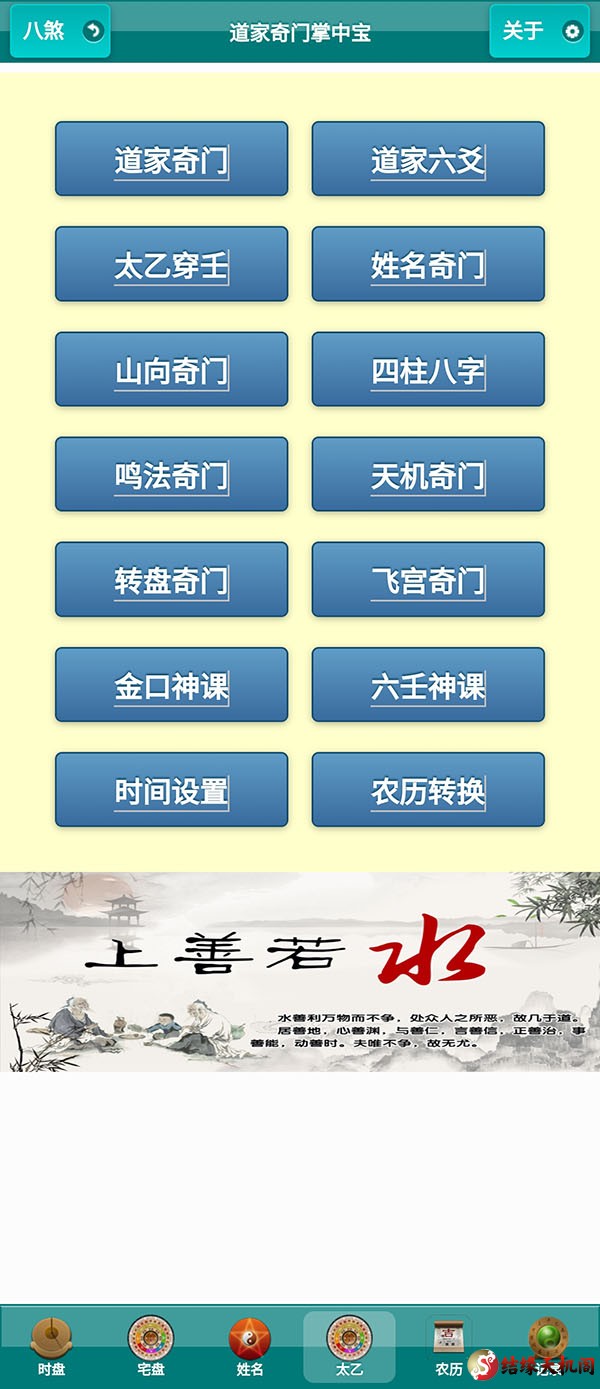Open the 关于 about page
This screenshot has height=1389, width=600.
[x=539, y=31]
